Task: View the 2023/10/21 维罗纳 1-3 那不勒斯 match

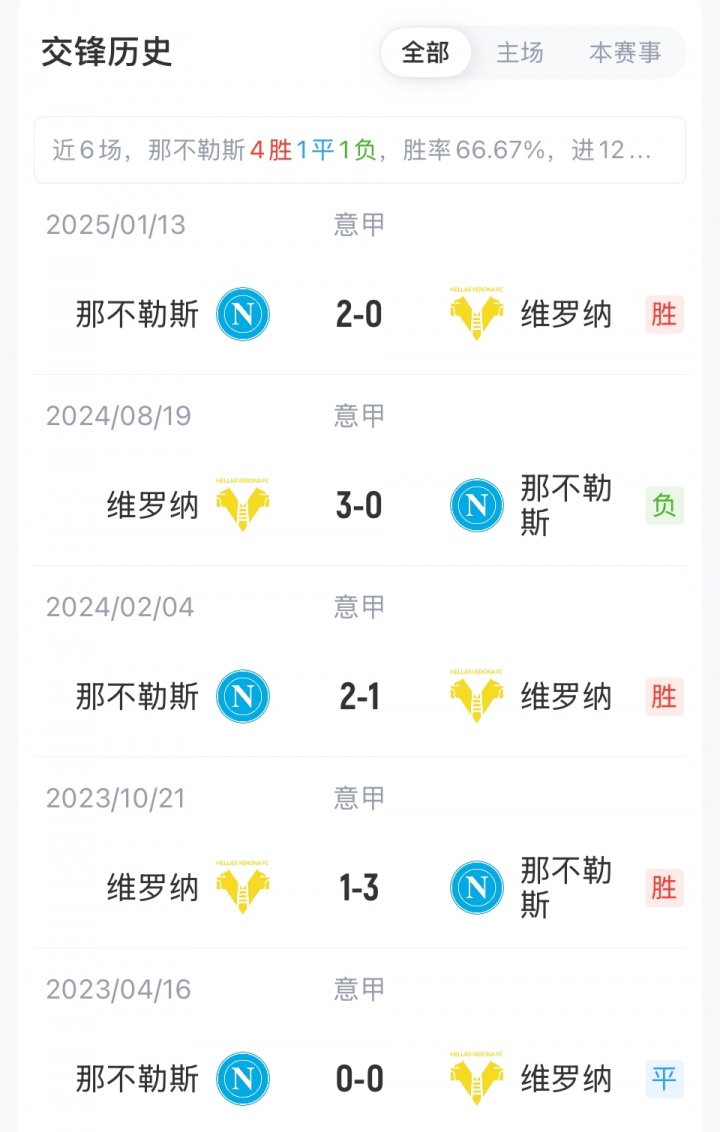Action: tap(360, 887)
